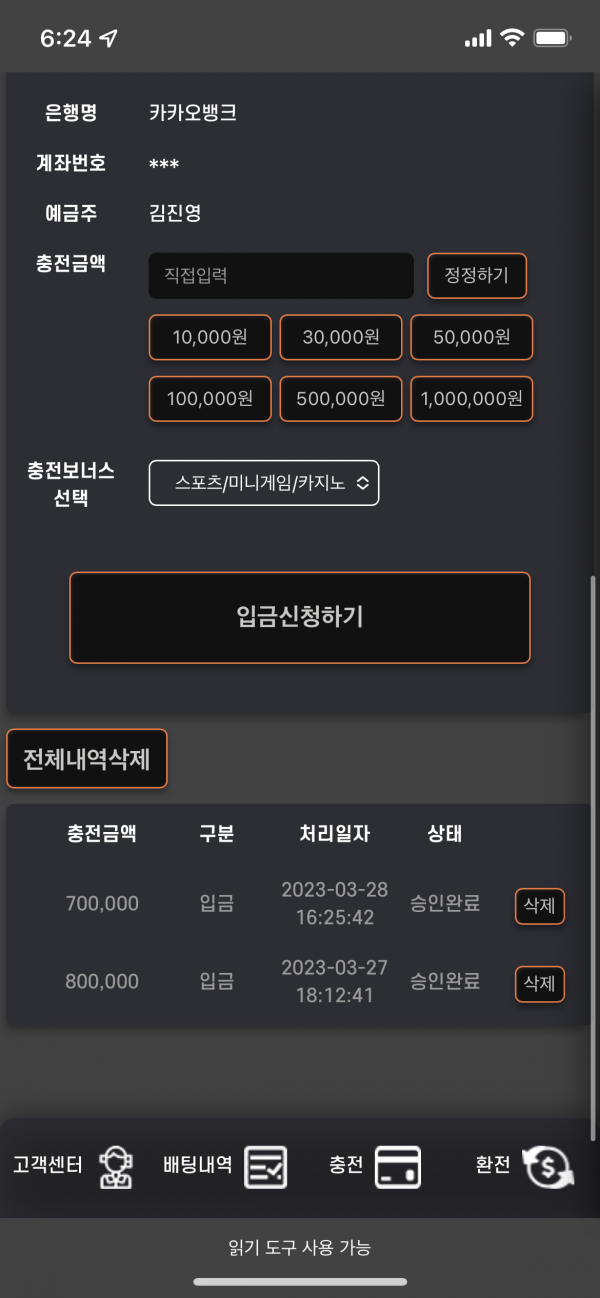The height and width of the screenshot is (1298, 600).
Task: Delete the 800,000 deposit record
Action: [x=540, y=984]
